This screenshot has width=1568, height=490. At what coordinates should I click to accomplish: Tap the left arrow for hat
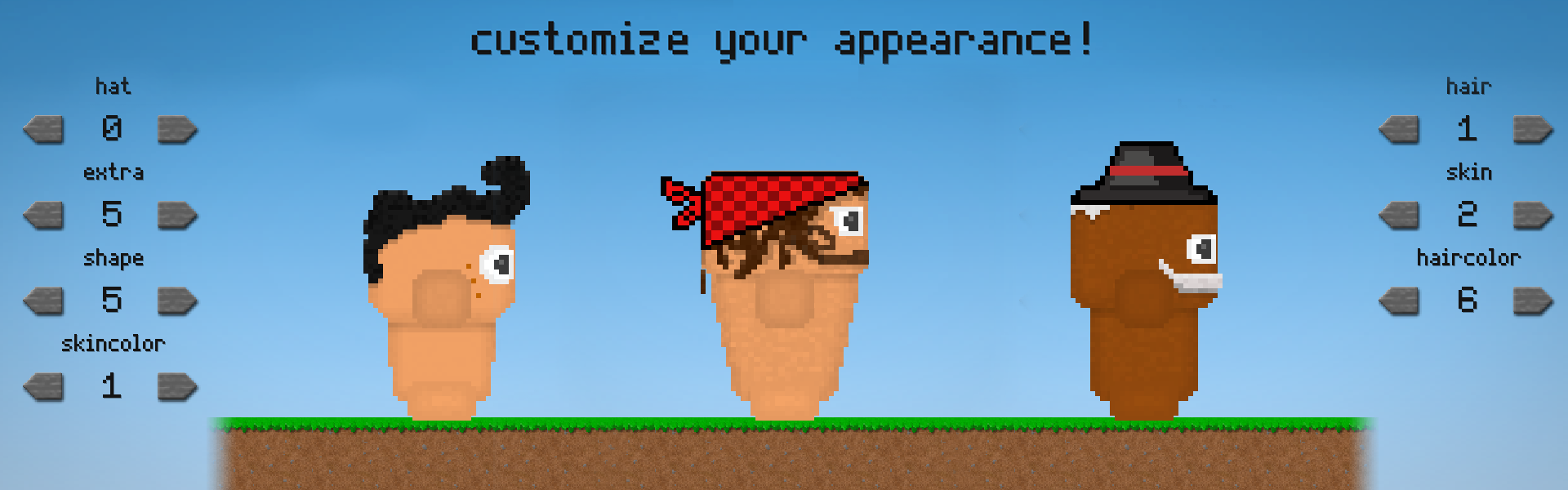44,129
